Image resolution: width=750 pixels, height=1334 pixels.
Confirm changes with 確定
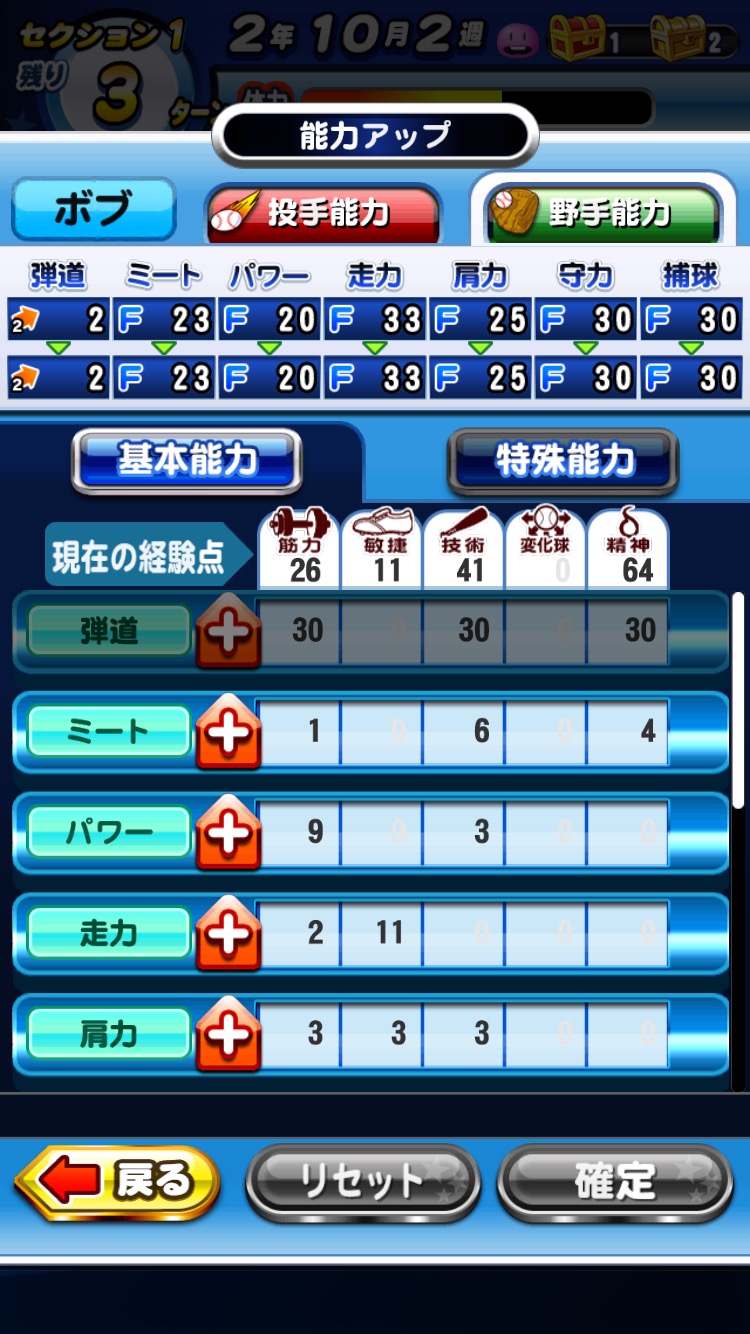(615, 1182)
